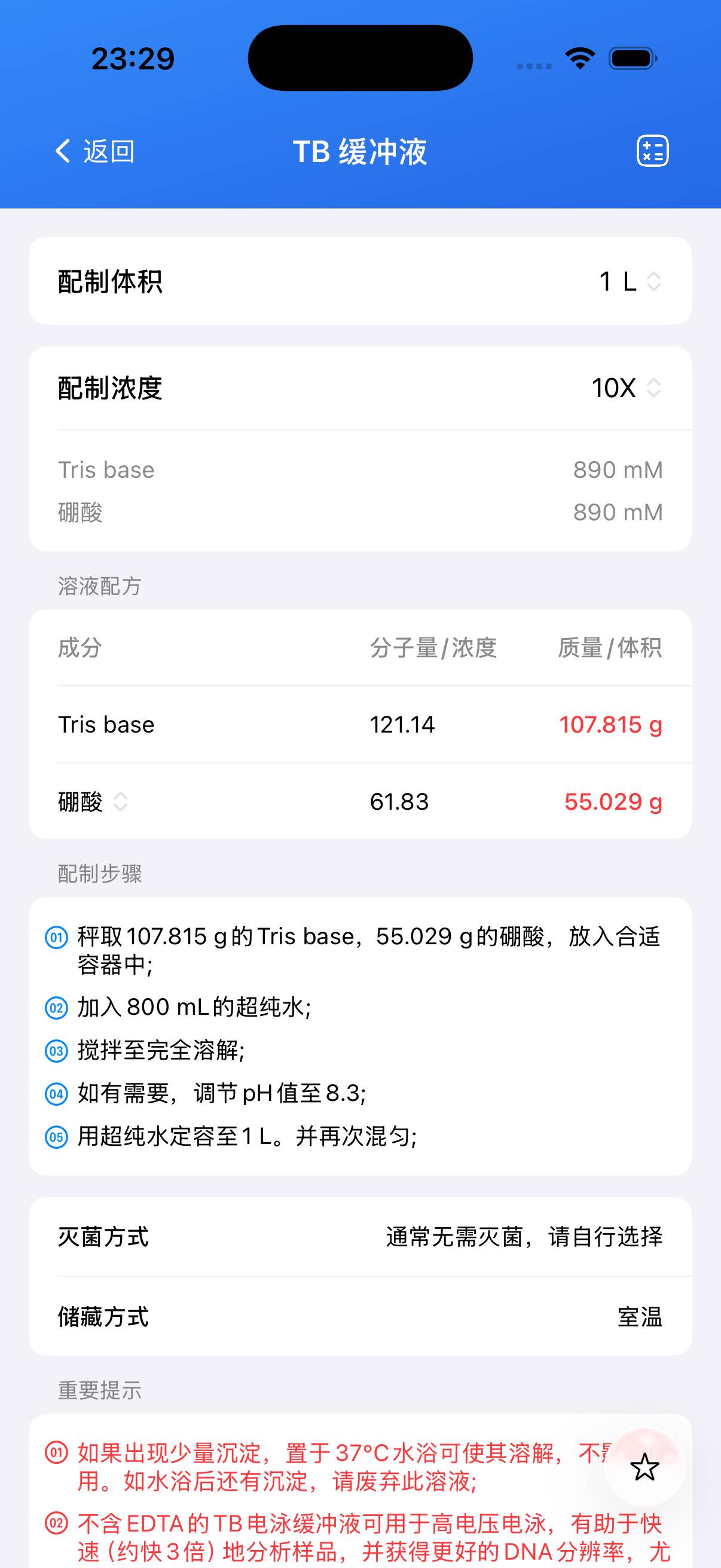Viewport: 721px width, 1568px height.
Task: Change the 配制浓度 concentration picker
Action: (x=627, y=388)
